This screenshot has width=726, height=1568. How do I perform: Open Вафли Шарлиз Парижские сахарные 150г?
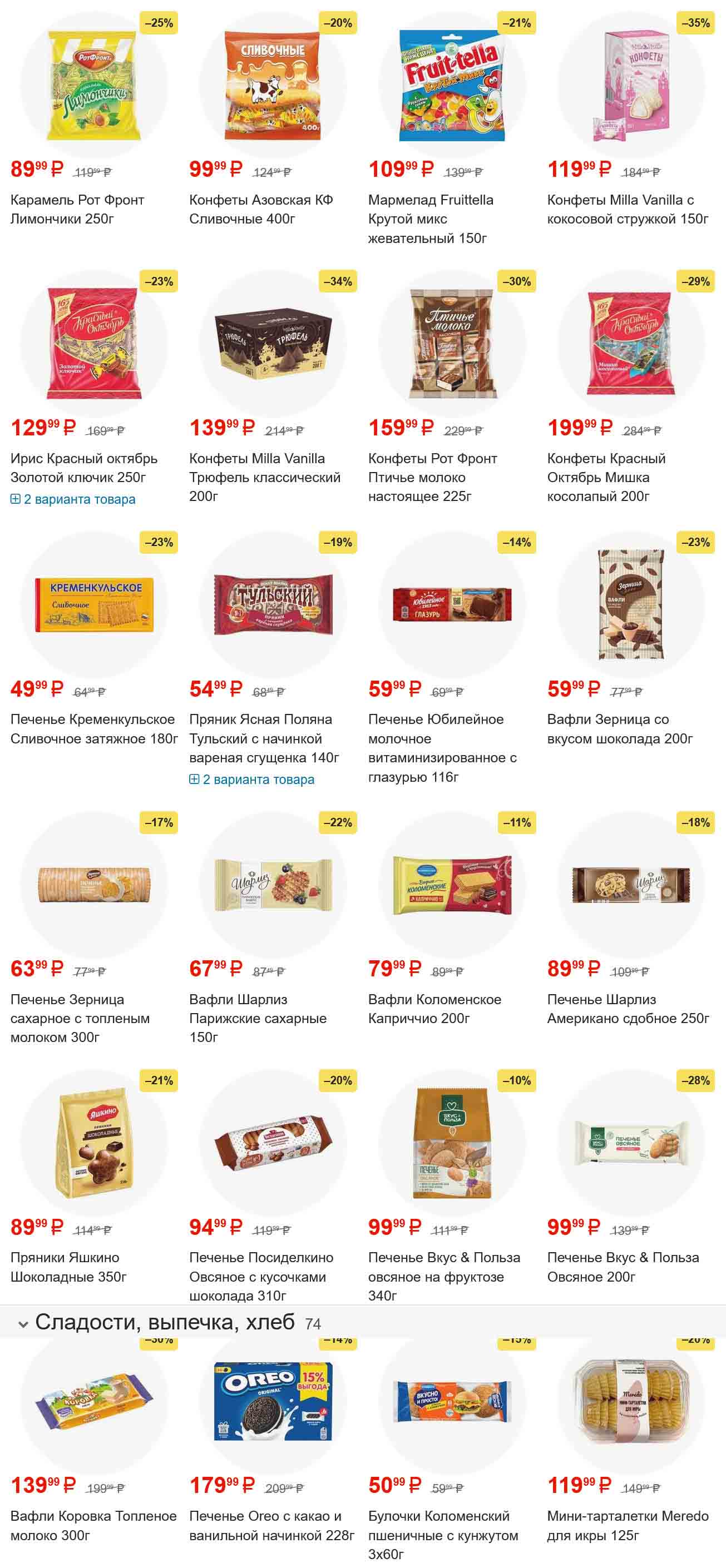[258, 1018]
